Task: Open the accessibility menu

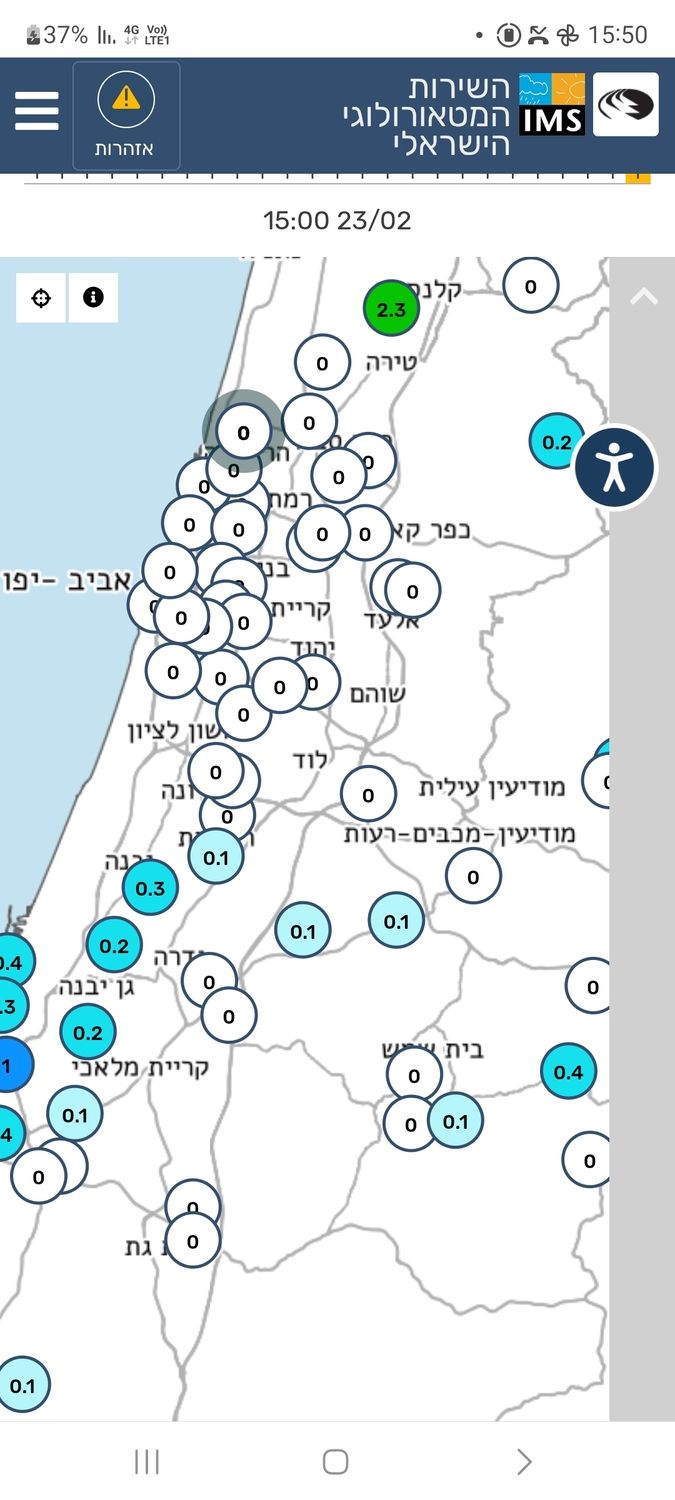Action: 615,467
